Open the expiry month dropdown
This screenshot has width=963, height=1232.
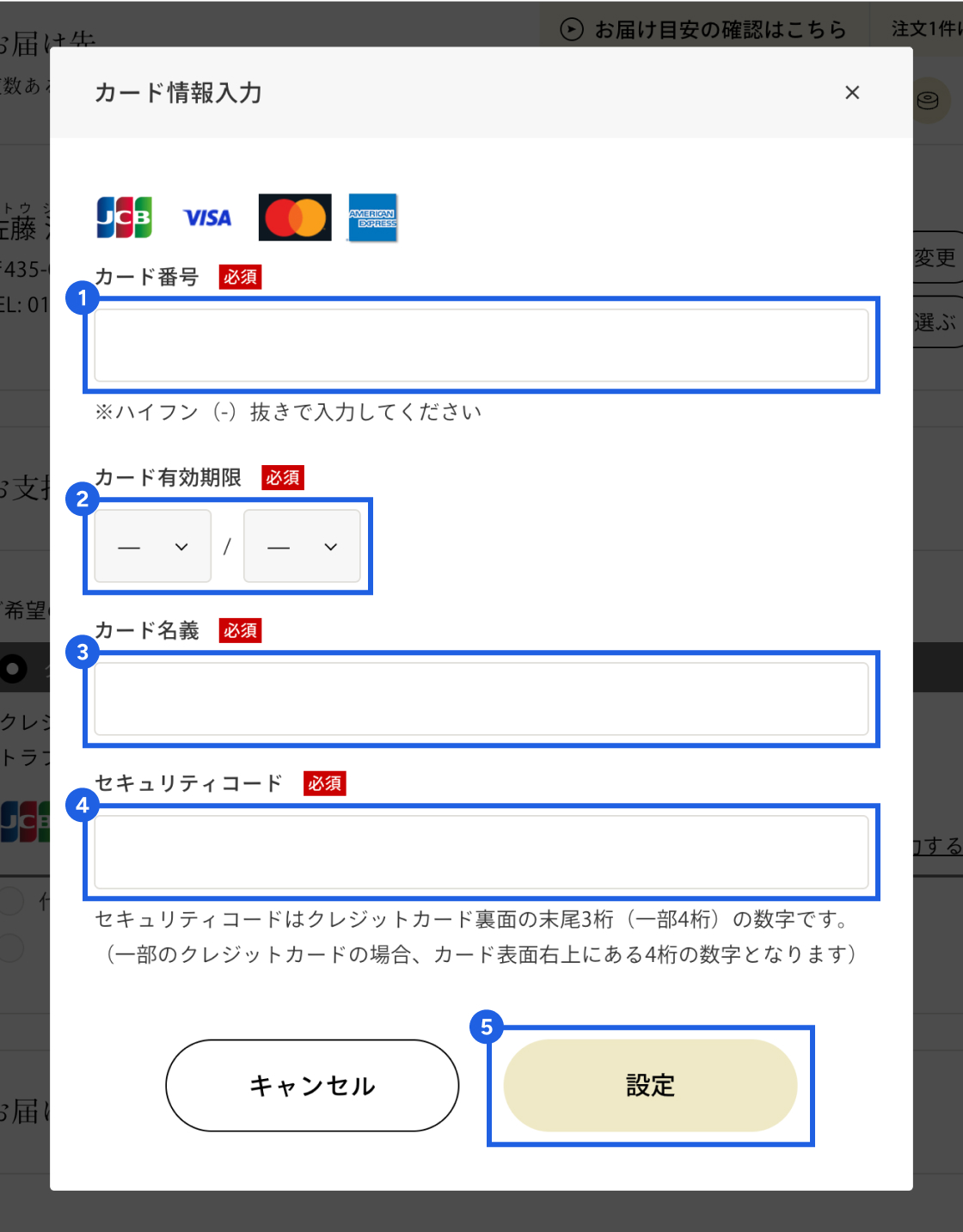click(x=153, y=547)
